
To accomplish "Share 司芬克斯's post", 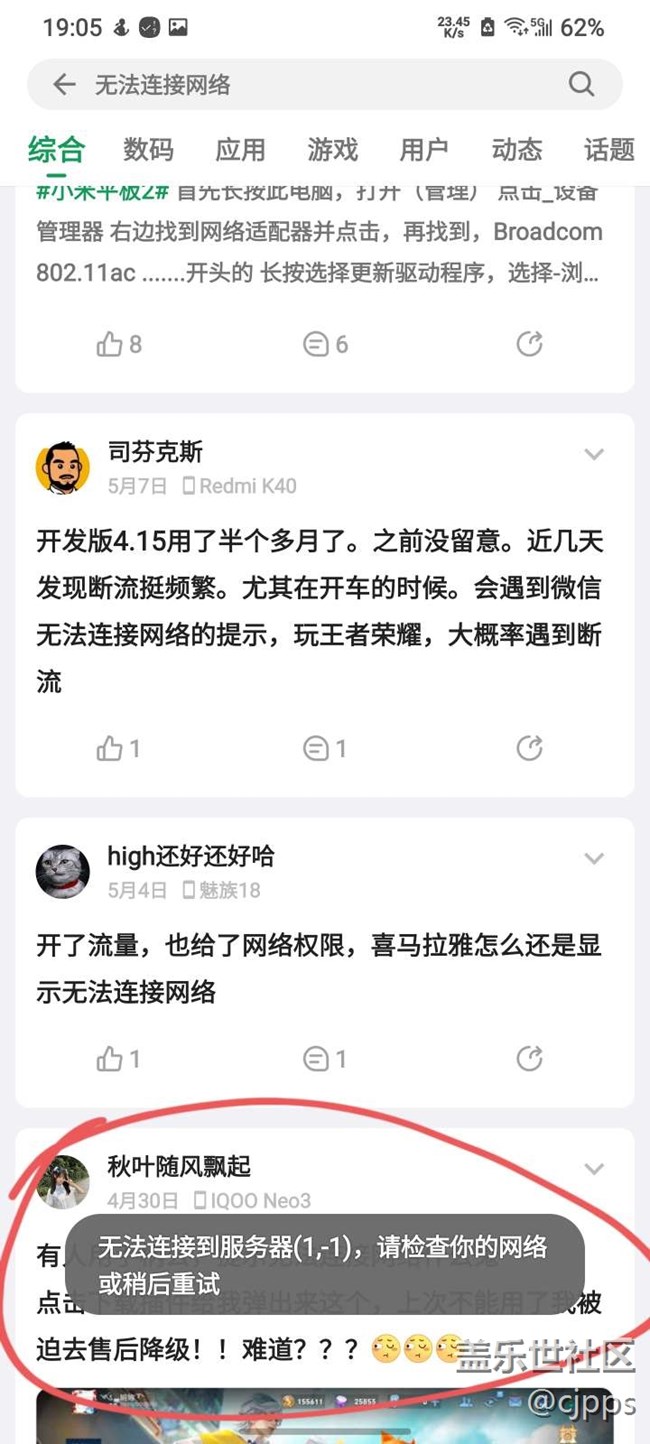I will 529,748.
